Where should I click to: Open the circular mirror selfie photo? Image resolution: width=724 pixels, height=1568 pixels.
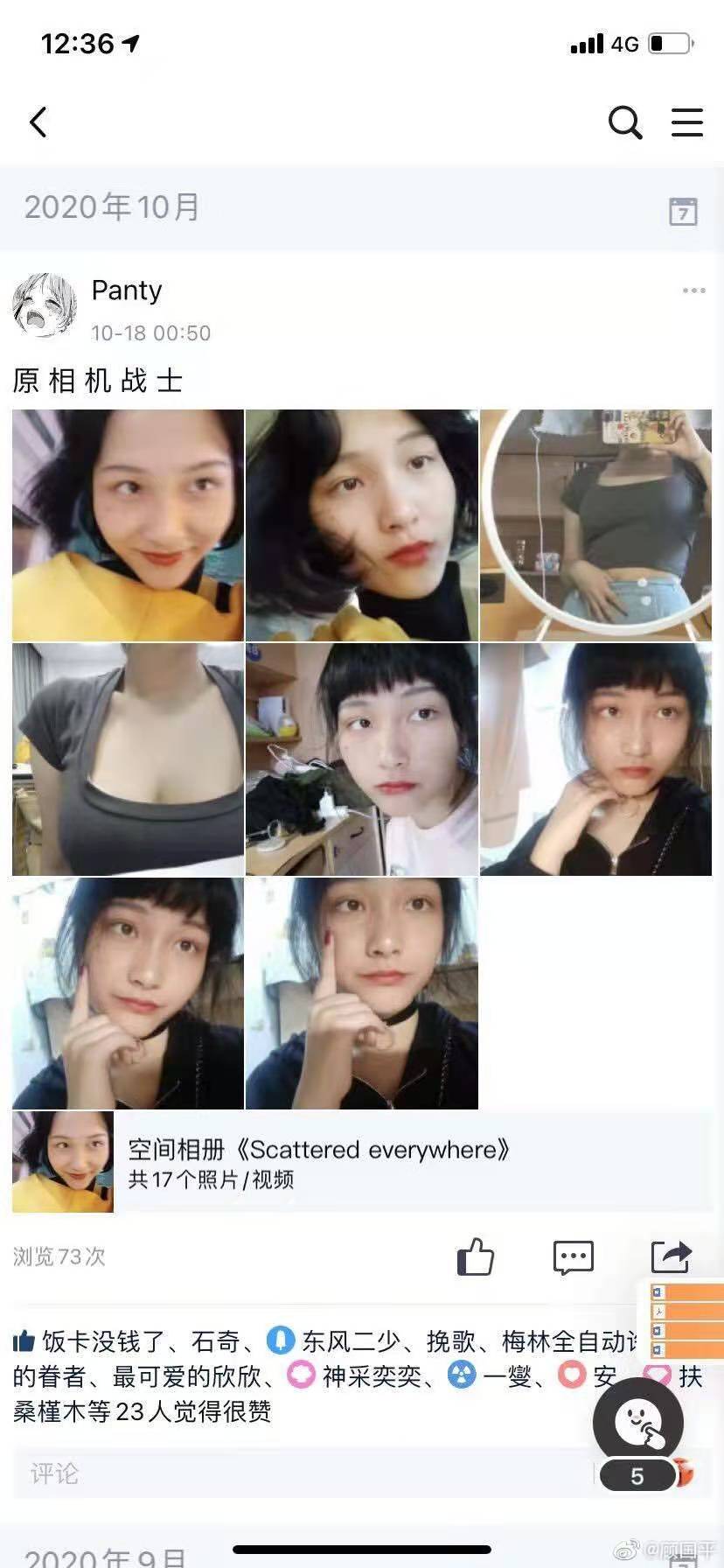(595, 525)
